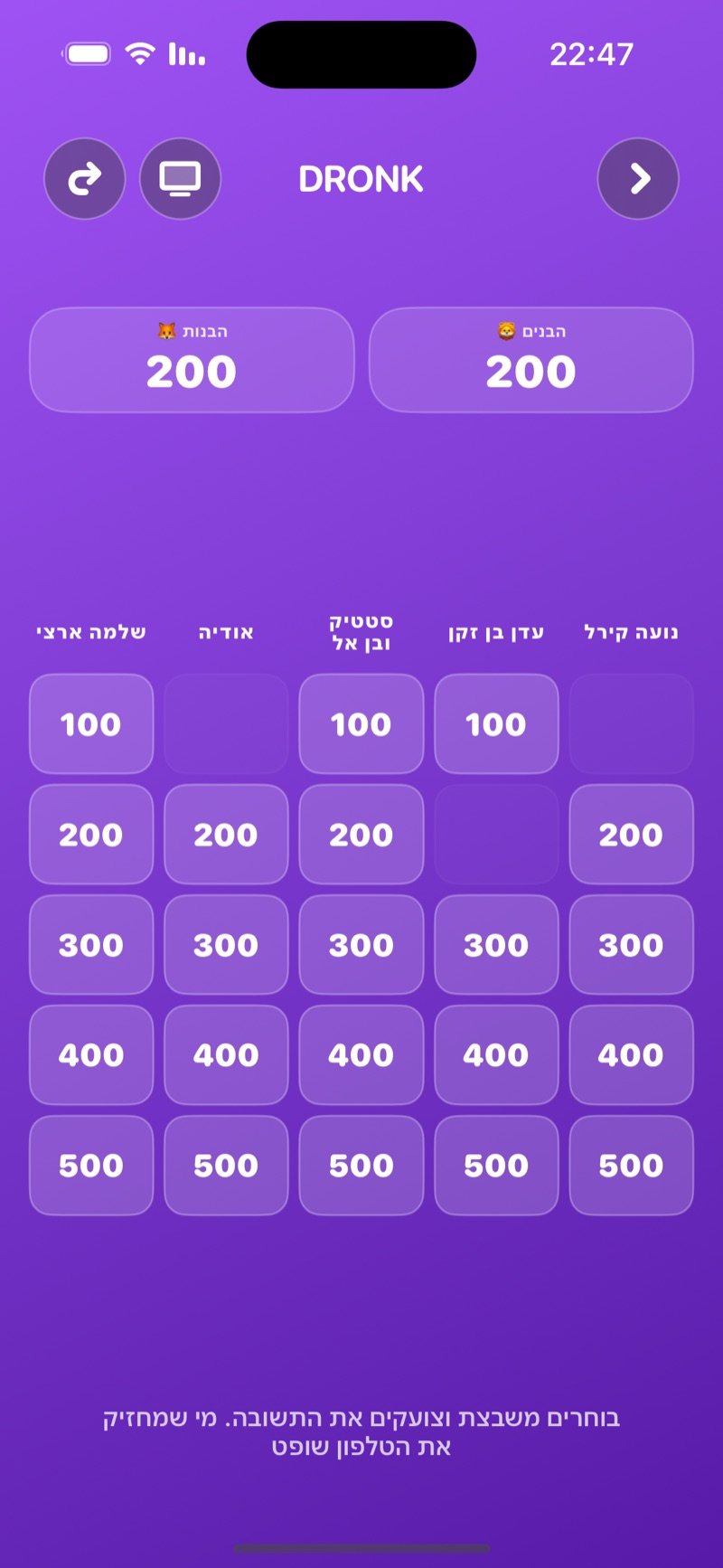
Task: Choose the 100 tile under סטטיק ובן אל
Action: coord(361,723)
